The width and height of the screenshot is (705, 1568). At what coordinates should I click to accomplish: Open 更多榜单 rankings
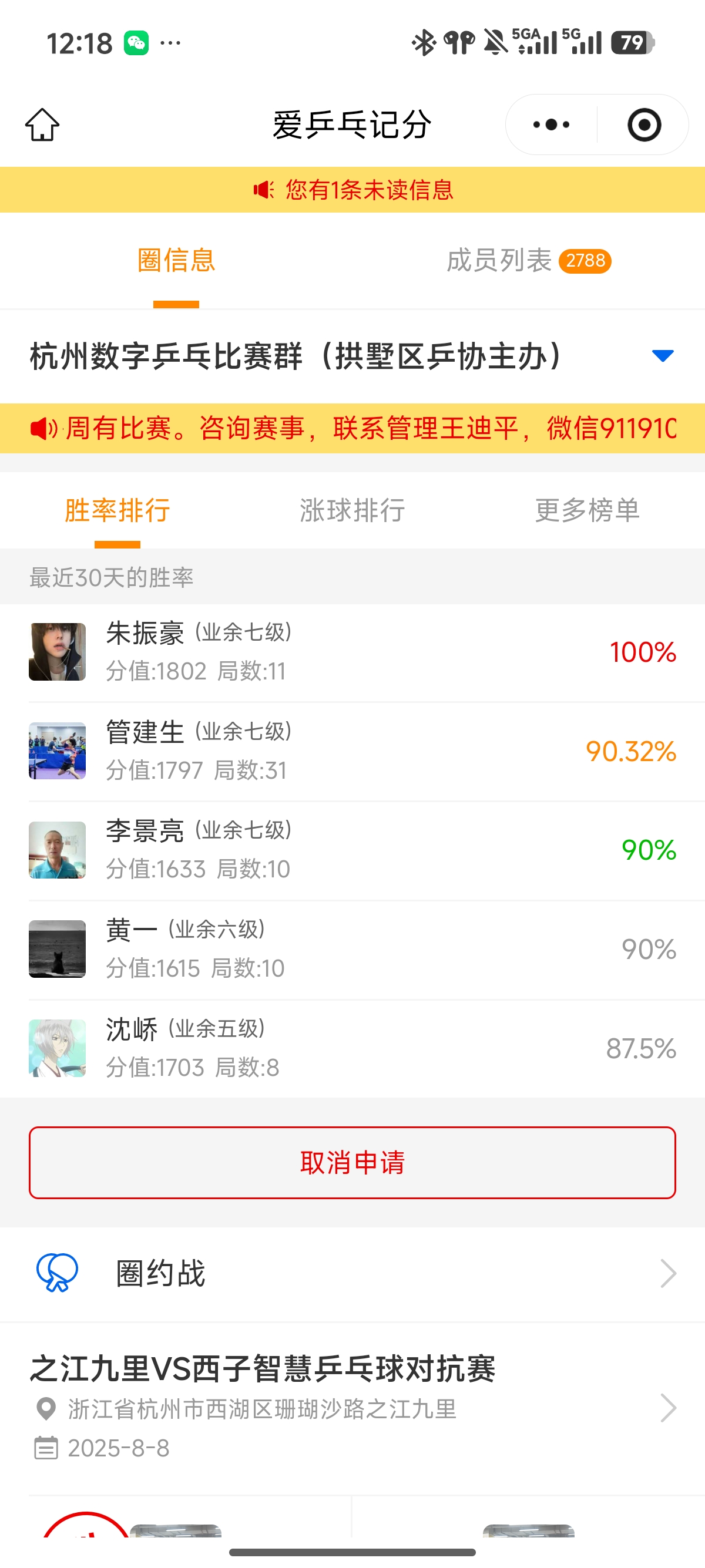(x=587, y=510)
